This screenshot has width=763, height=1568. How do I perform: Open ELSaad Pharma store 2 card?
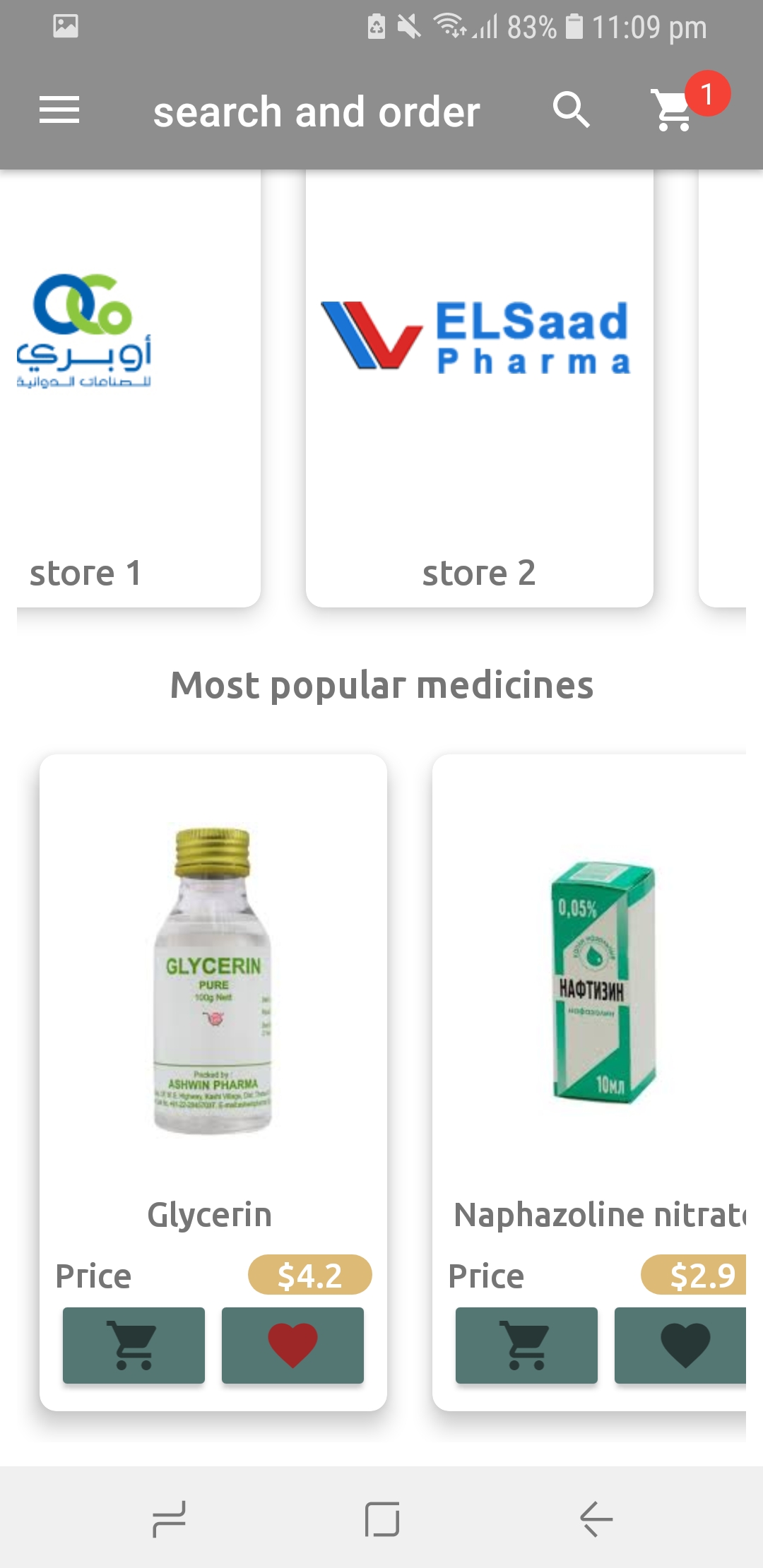point(479,388)
